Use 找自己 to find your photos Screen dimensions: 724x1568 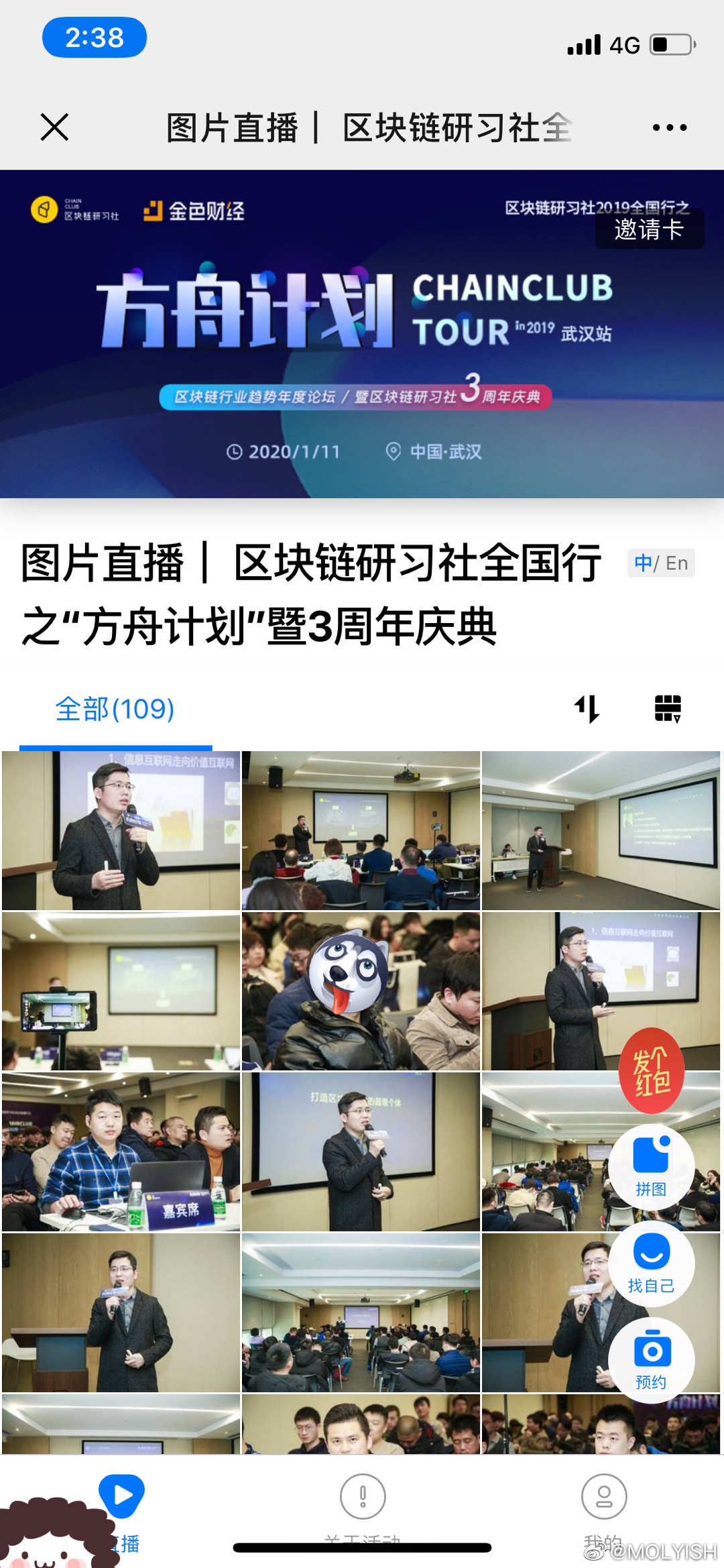pos(651,1264)
